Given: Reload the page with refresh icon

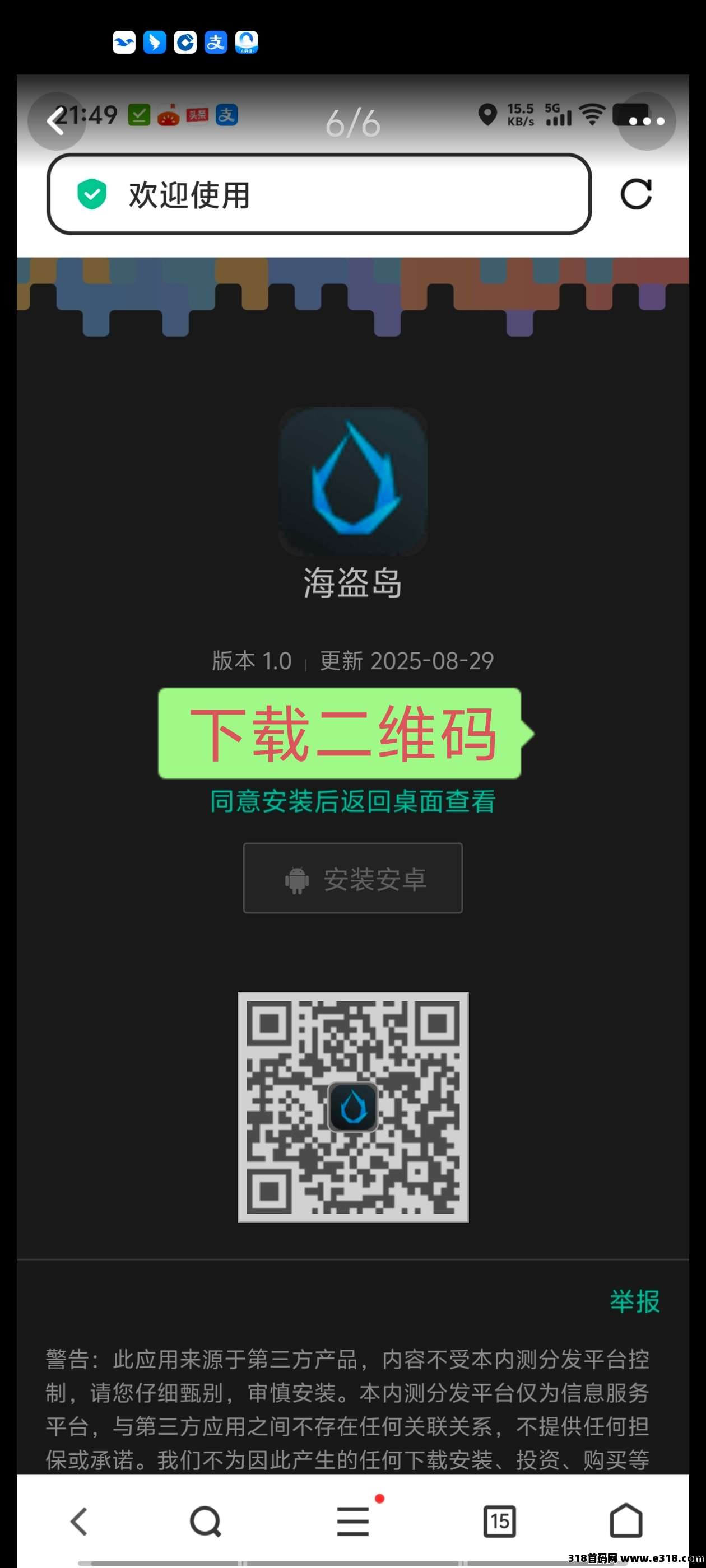Looking at the screenshot, I should coord(636,194).
